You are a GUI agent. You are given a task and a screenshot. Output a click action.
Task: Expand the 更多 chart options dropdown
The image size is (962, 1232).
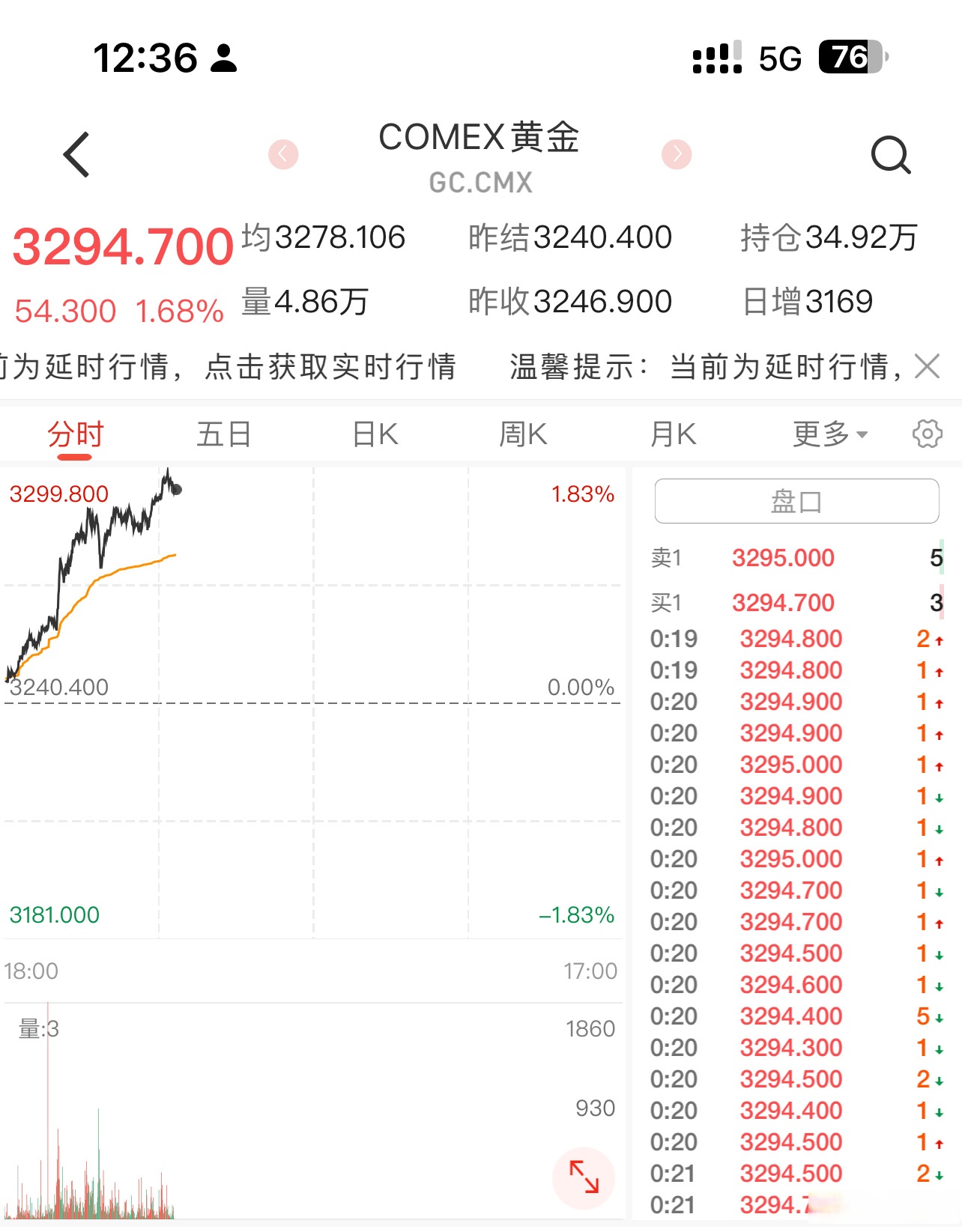click(x=829, y=434)
